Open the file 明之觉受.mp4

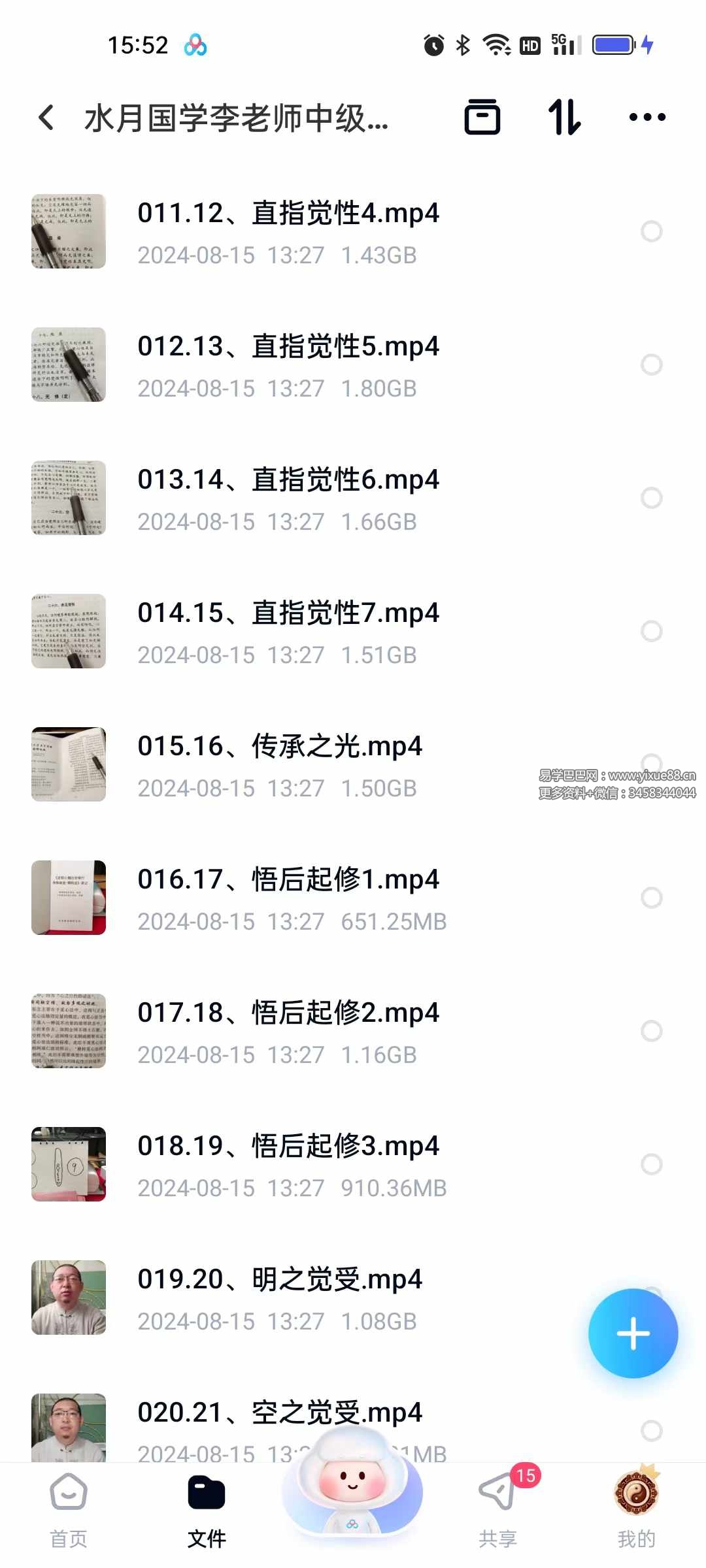click(x=281, y=1280)
